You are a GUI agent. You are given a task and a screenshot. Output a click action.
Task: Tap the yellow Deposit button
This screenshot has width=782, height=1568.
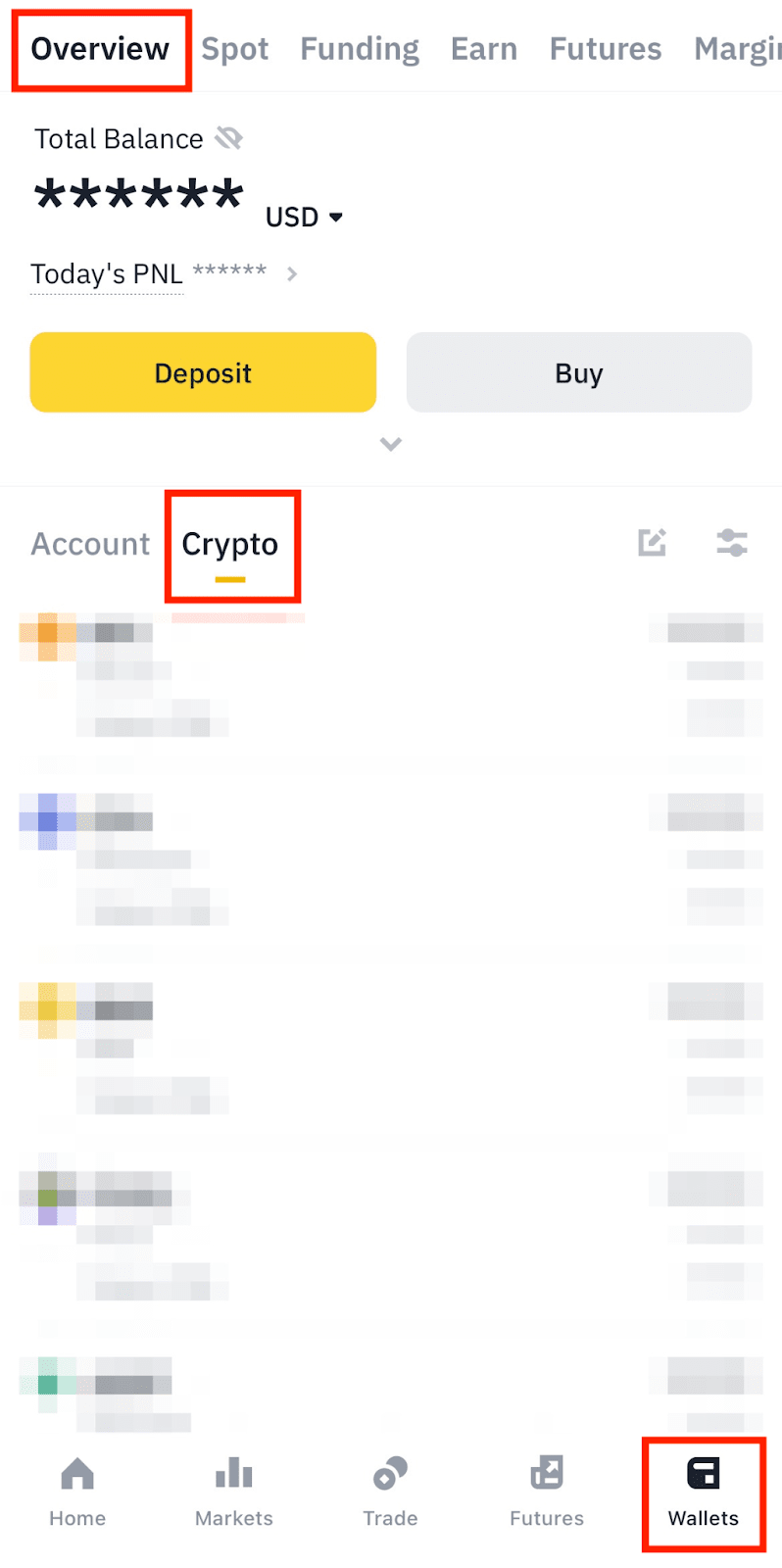(x=203, y=372)
